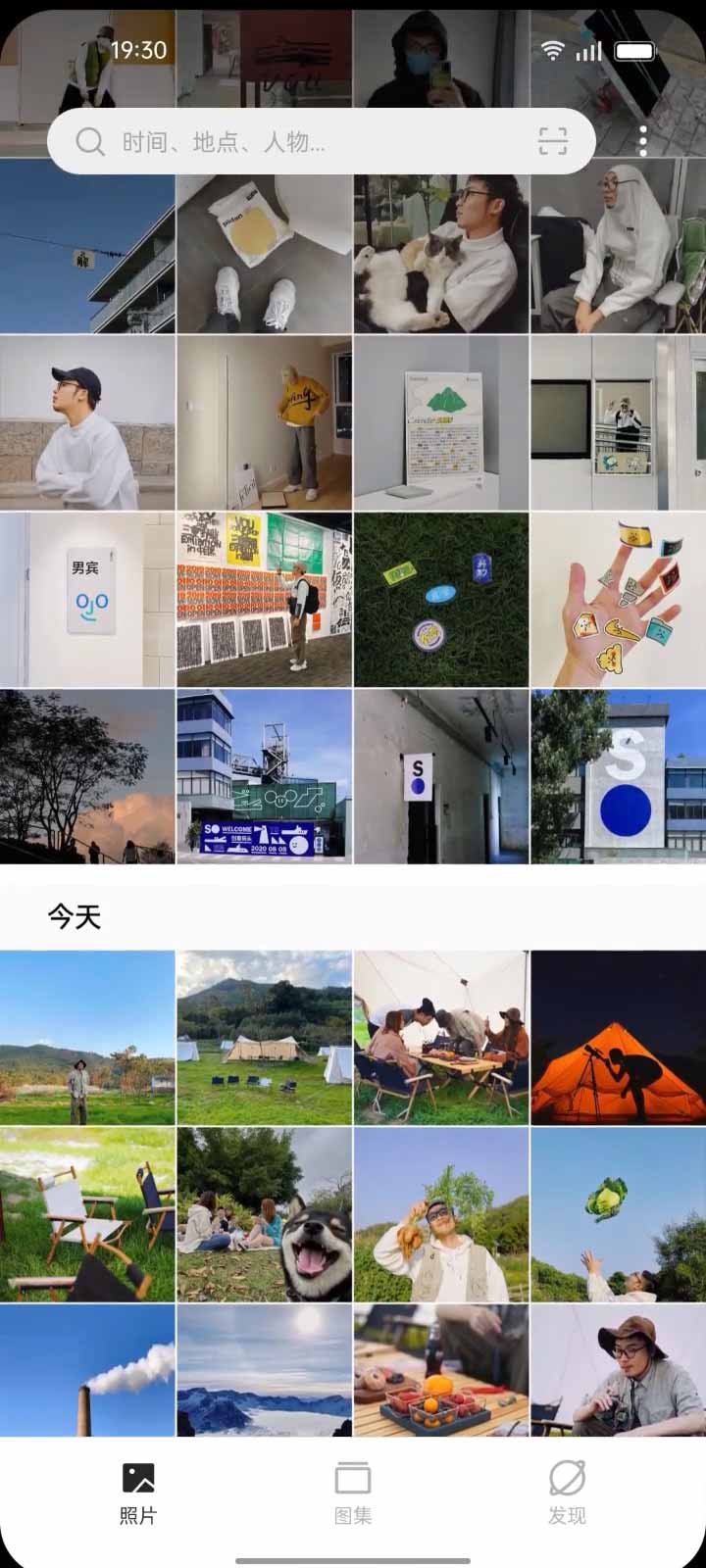Open the badges on grass photo
The width and height of the screenshot is (706, 1568).
pos(440,599)
